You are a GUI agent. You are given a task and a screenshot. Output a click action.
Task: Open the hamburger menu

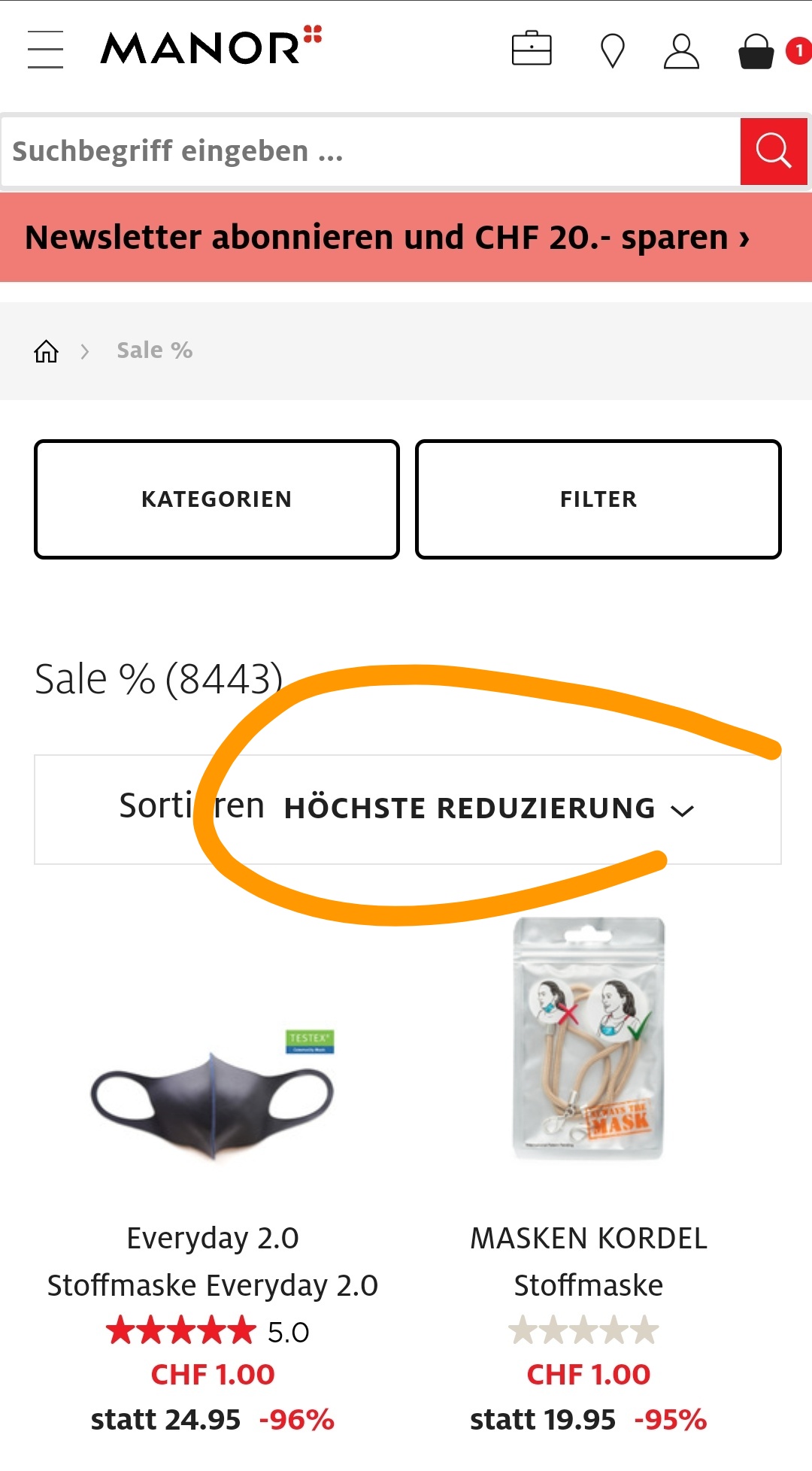pyautogui.click(x=45, y=50)
